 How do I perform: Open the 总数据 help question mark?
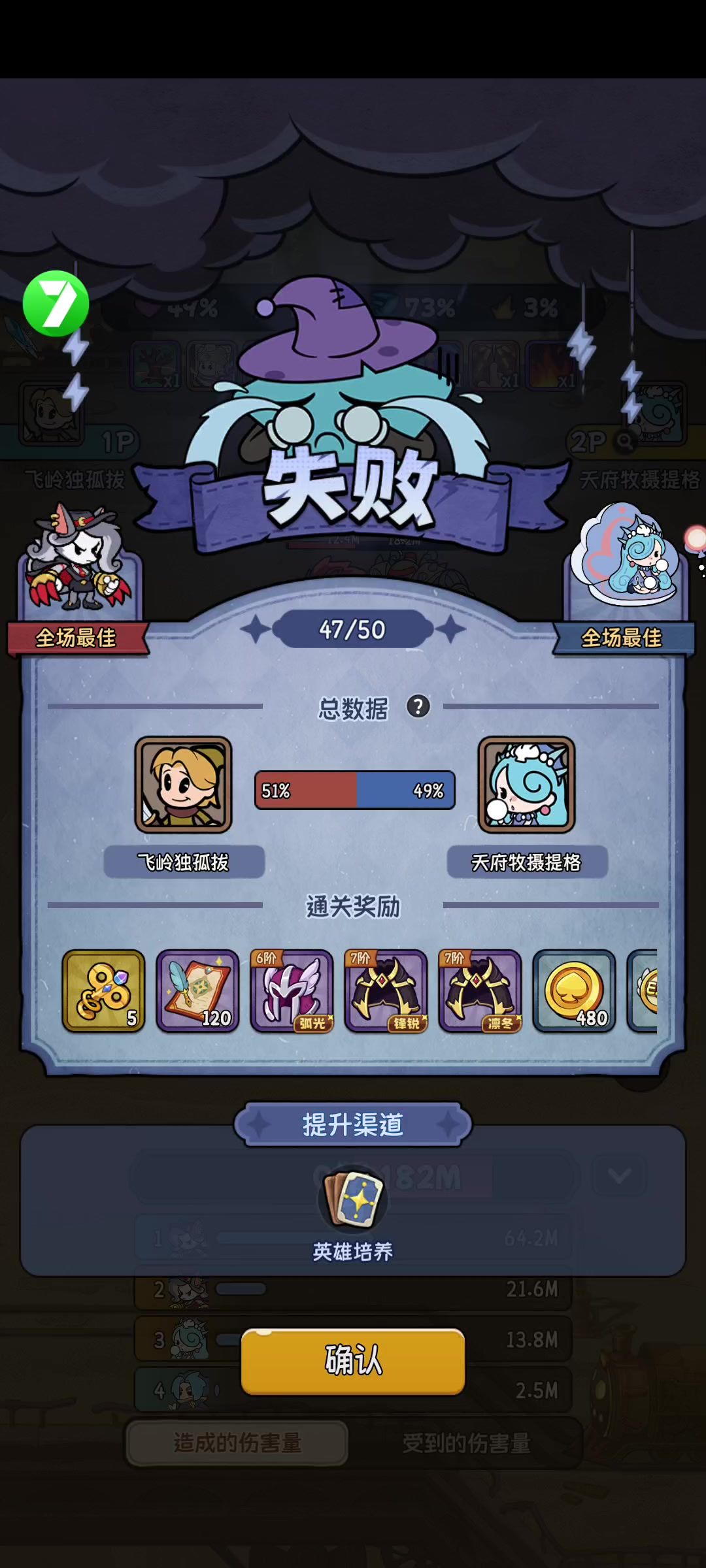(418, 706)
